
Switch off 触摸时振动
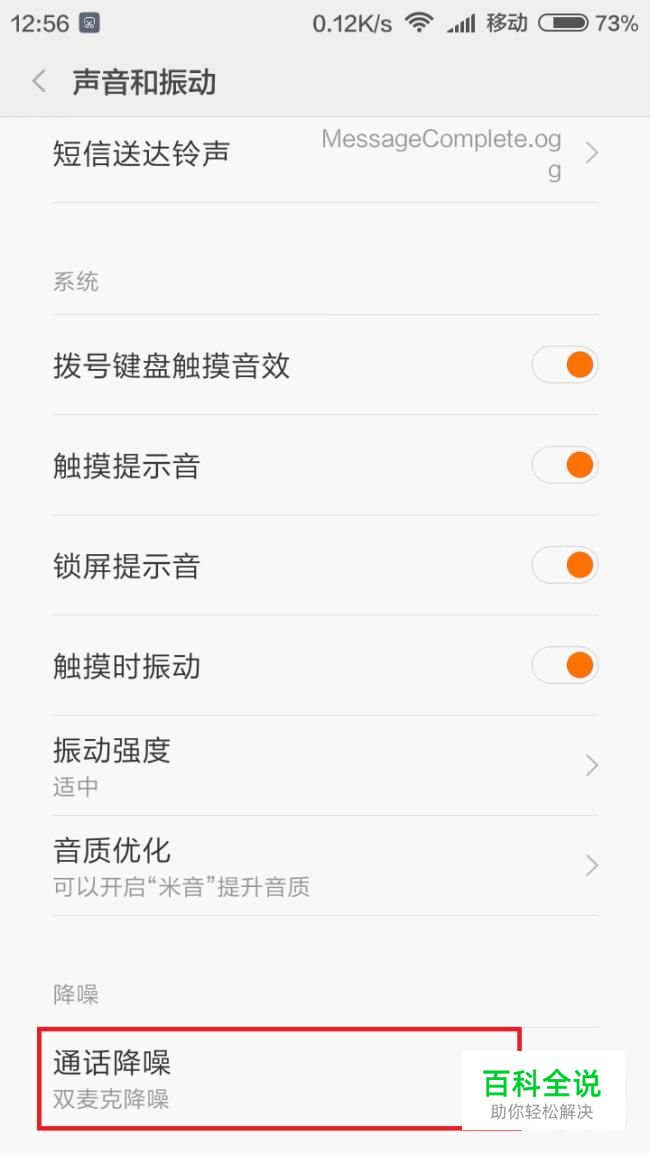(x=565, y=665)
